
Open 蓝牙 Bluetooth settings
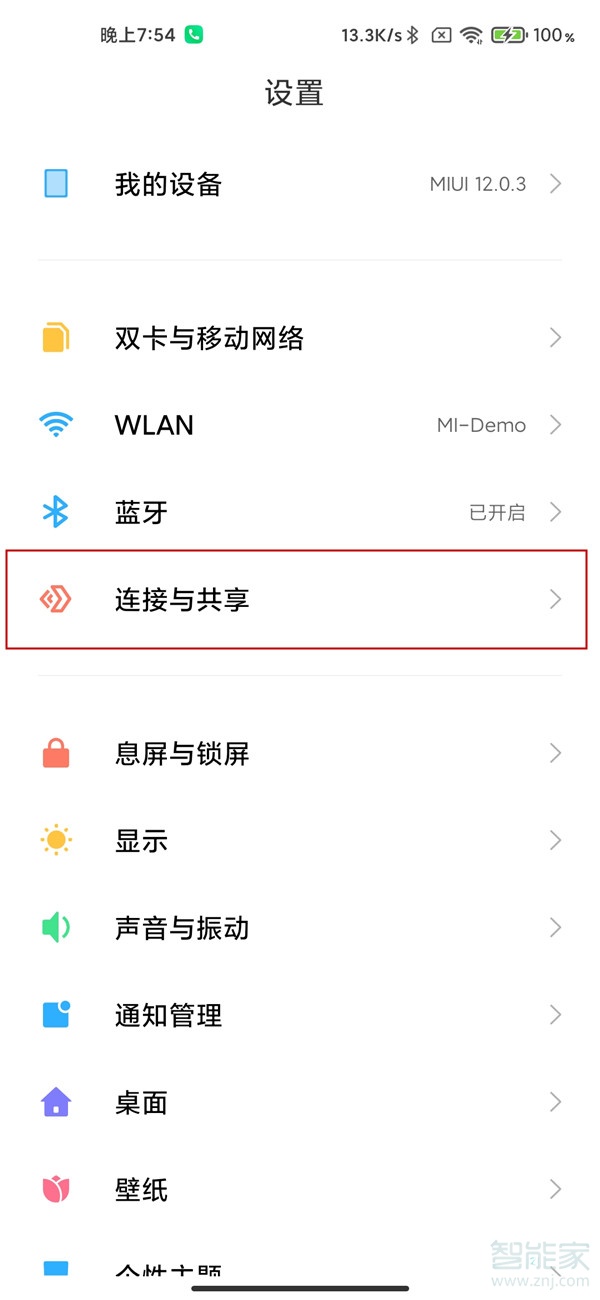[300, 513]
